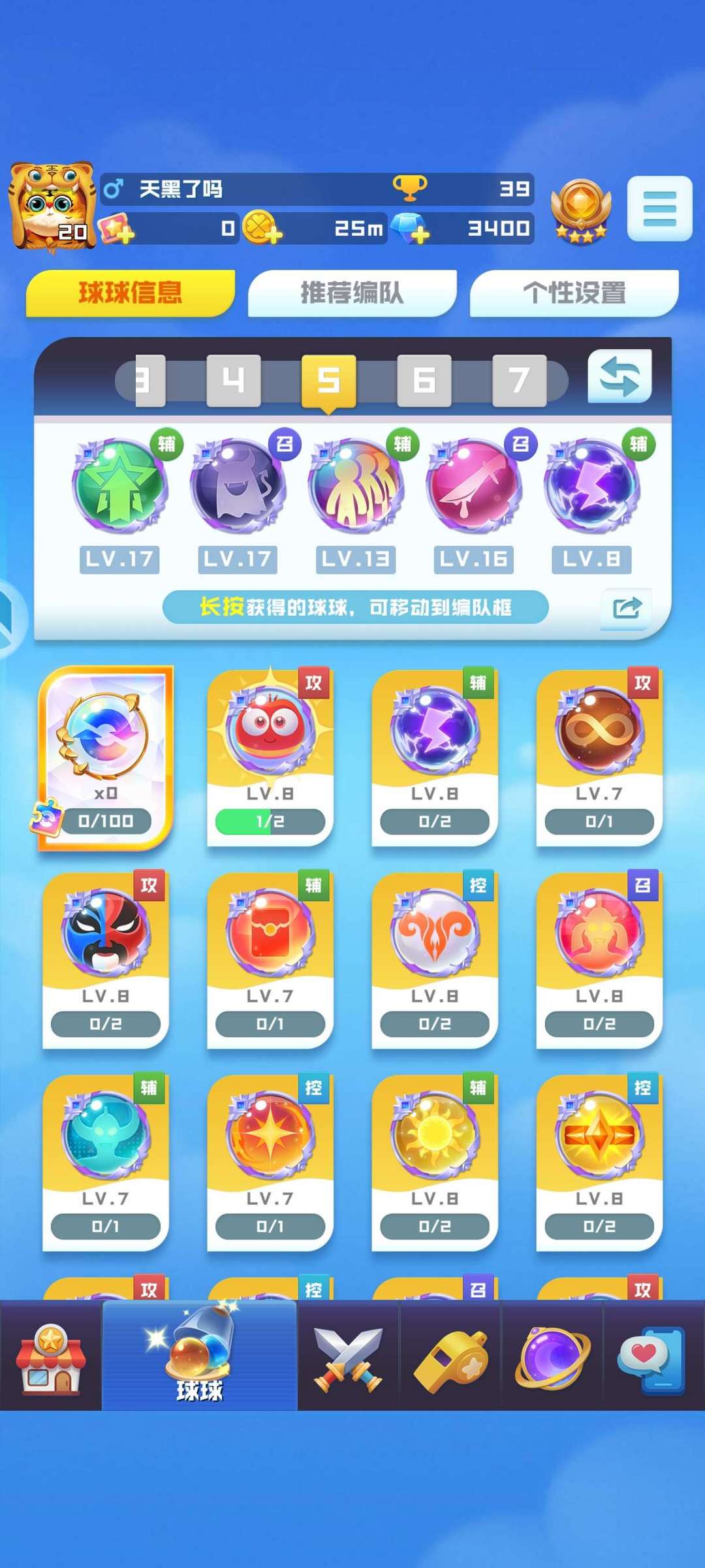This screenshot has height=1568, width=705.
Task: Tap the swap arrows team button
Action: [619, 376]
